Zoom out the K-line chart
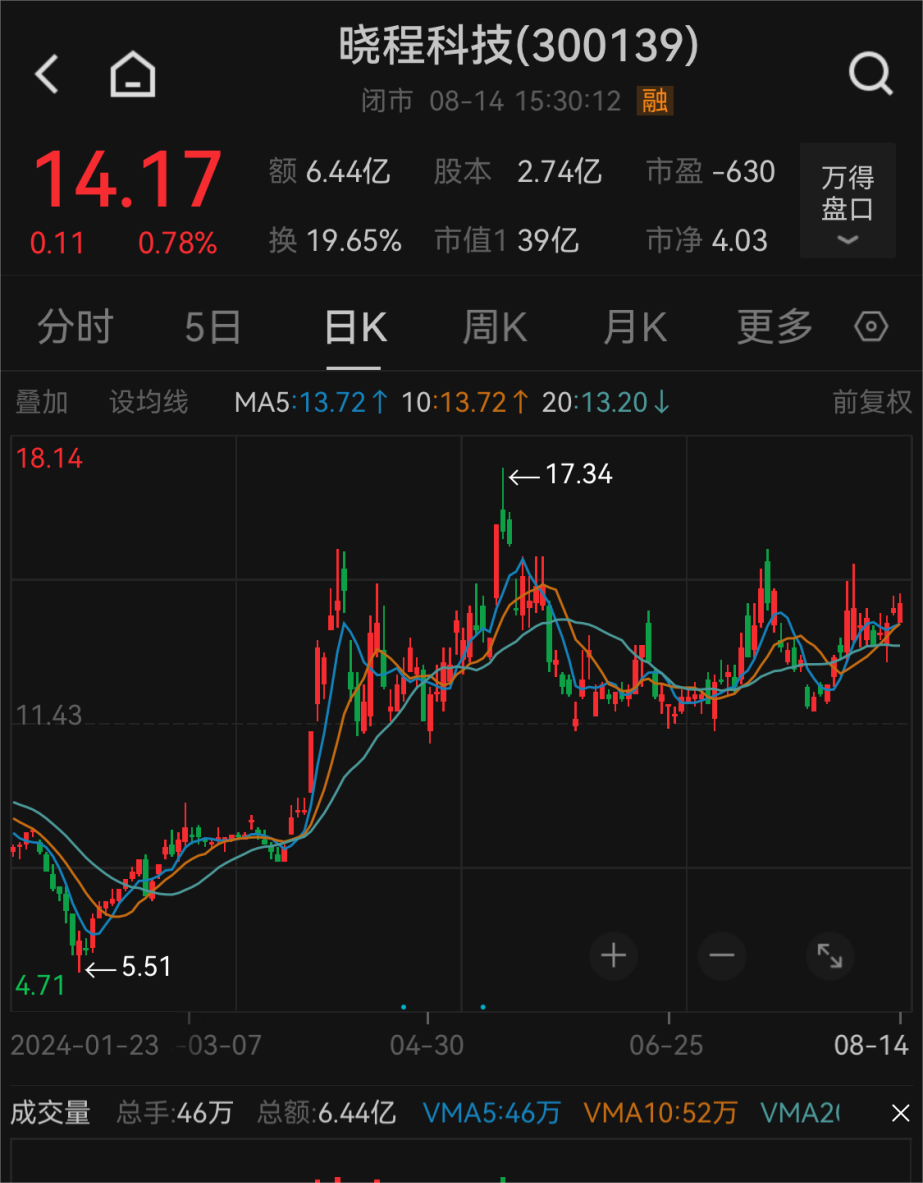 pyautogui.click(x=722, y=956)
